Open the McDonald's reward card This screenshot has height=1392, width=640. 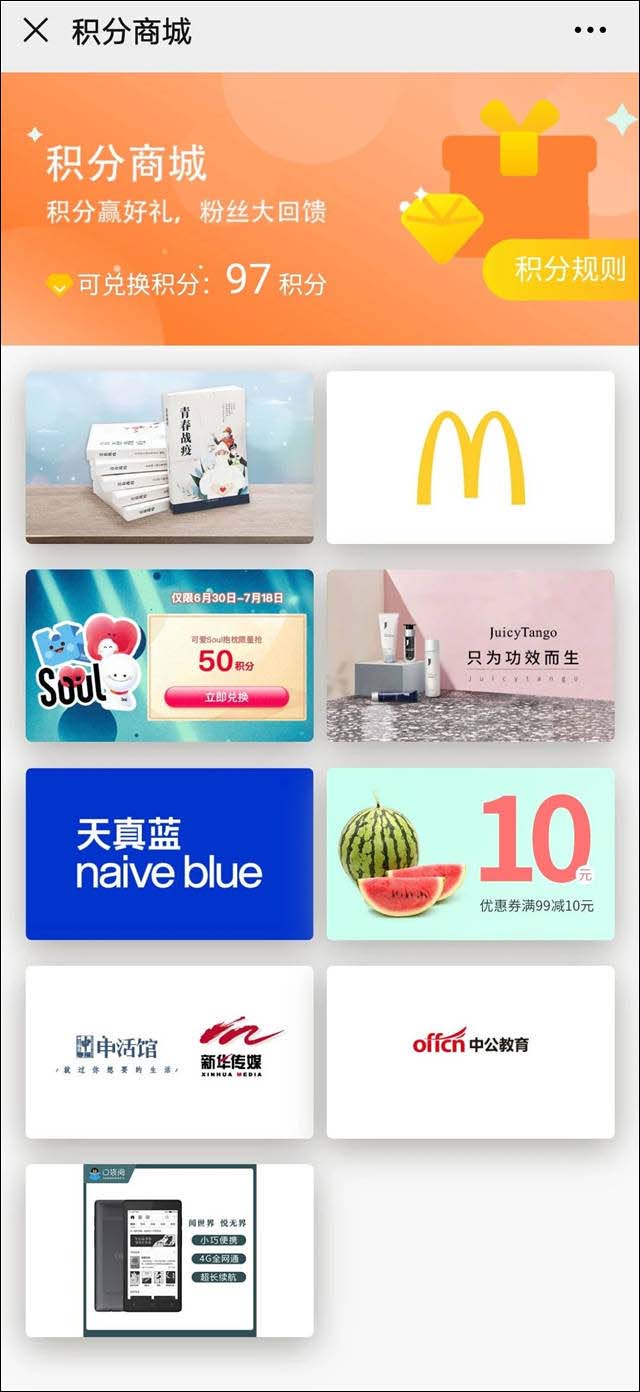coord(470,457)
